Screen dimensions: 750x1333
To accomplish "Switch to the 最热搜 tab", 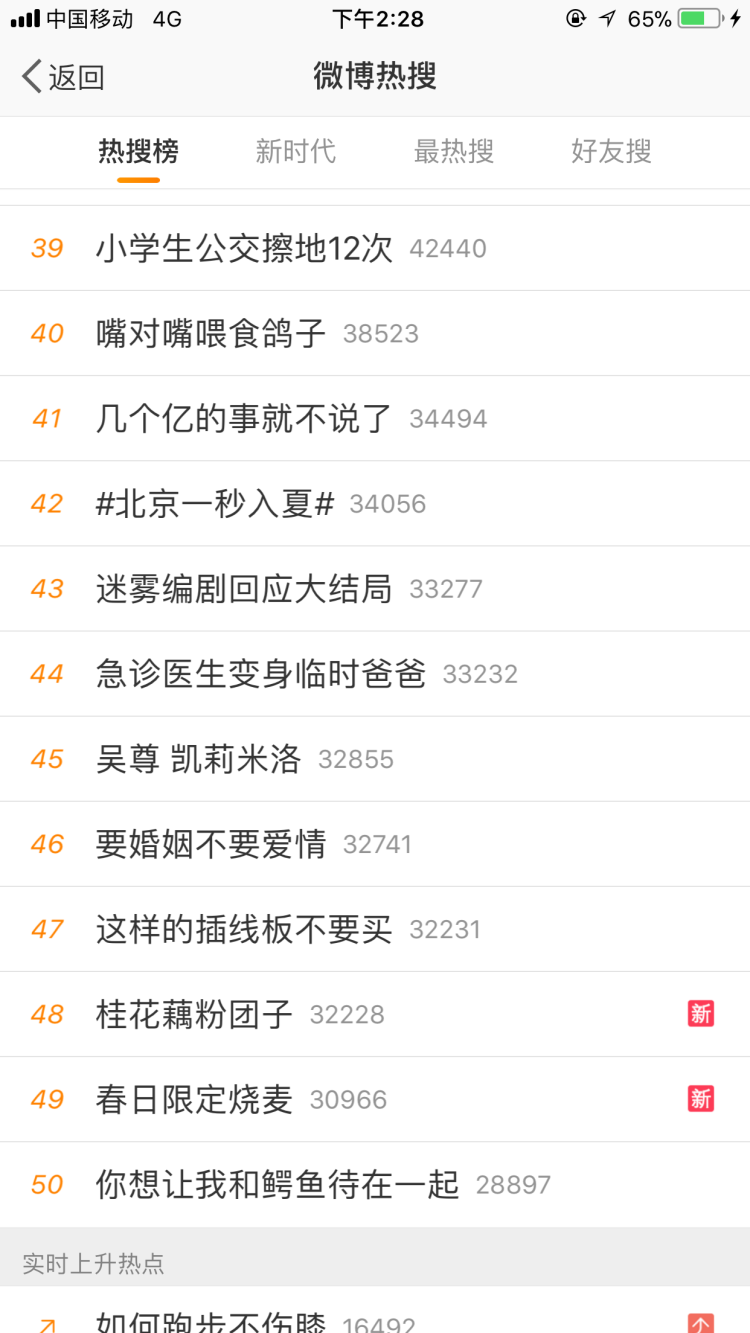I will coord(454,151).
